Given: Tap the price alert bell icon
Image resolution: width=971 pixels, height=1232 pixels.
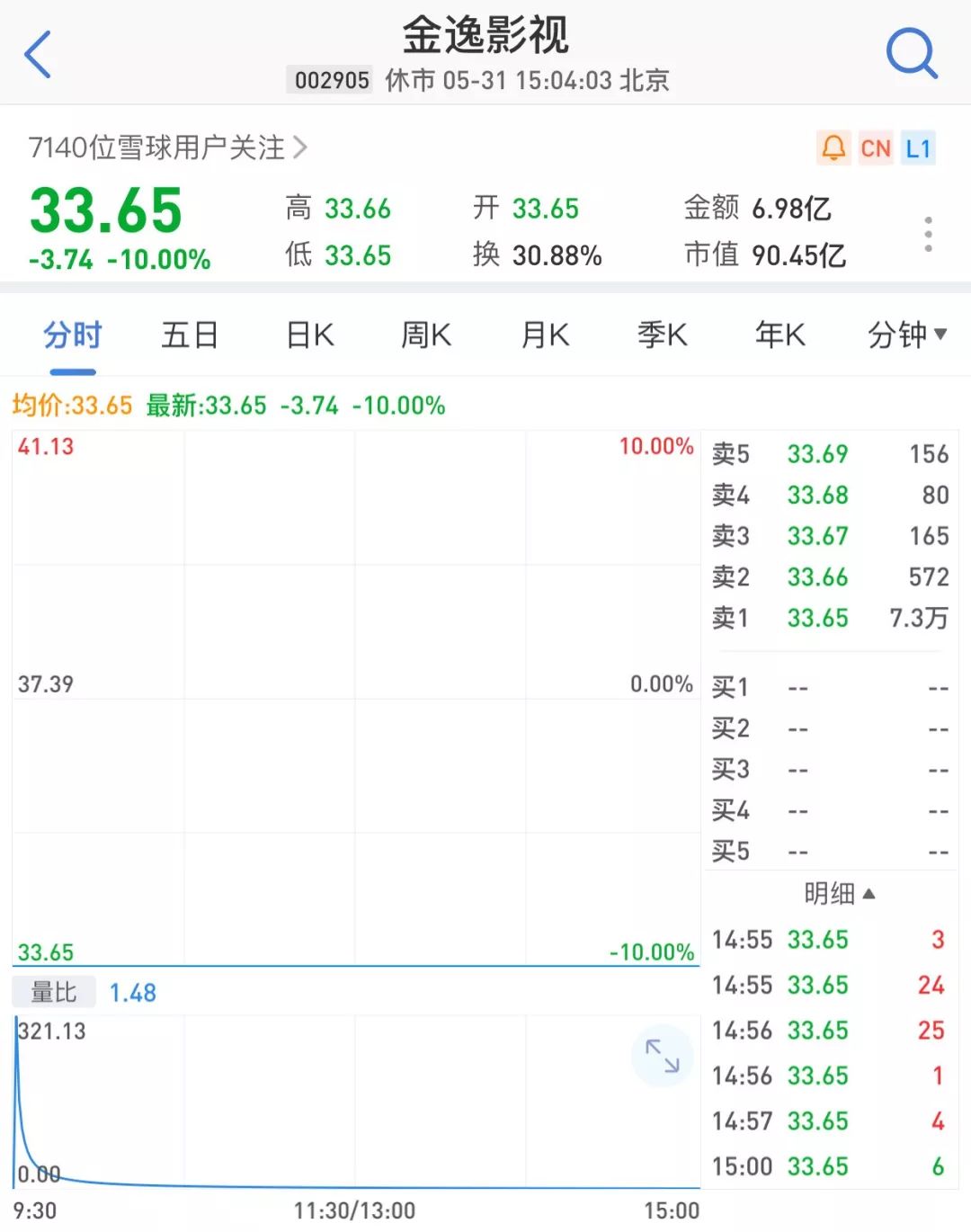Looking at the screenshot, I should tap(833, 148).
